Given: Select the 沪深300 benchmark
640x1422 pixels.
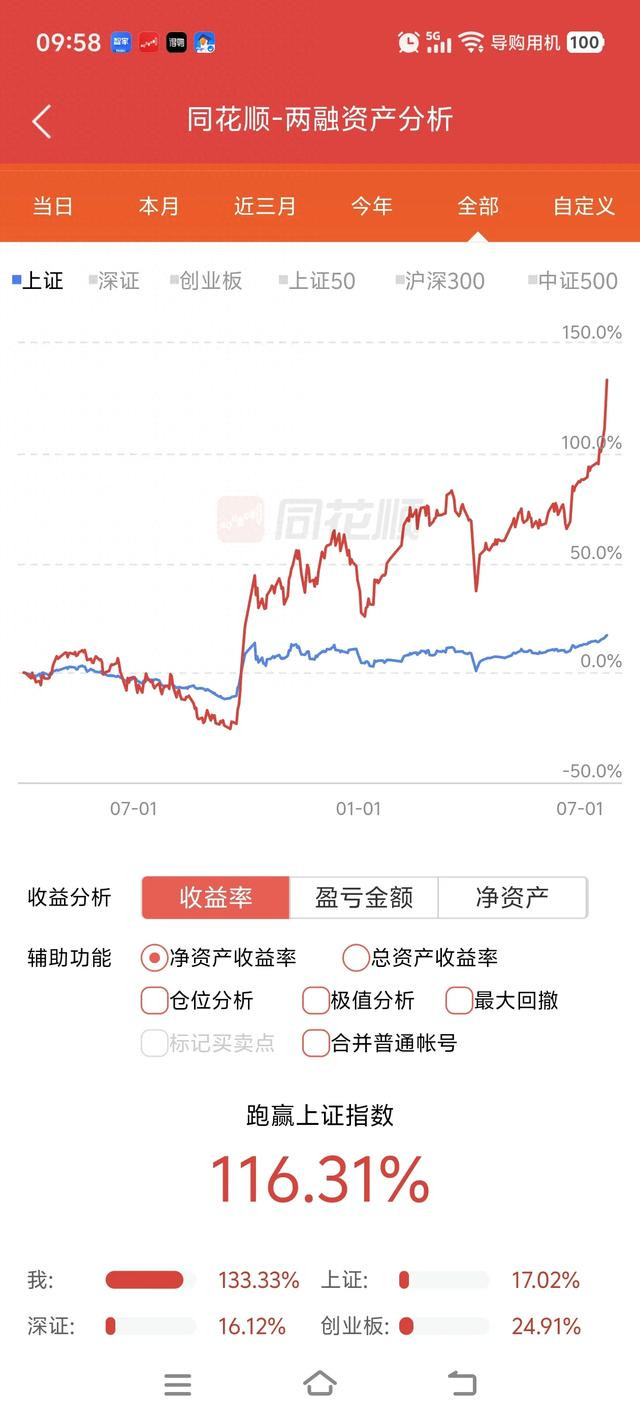Looking at the screenshot, I should coord(440,281).
